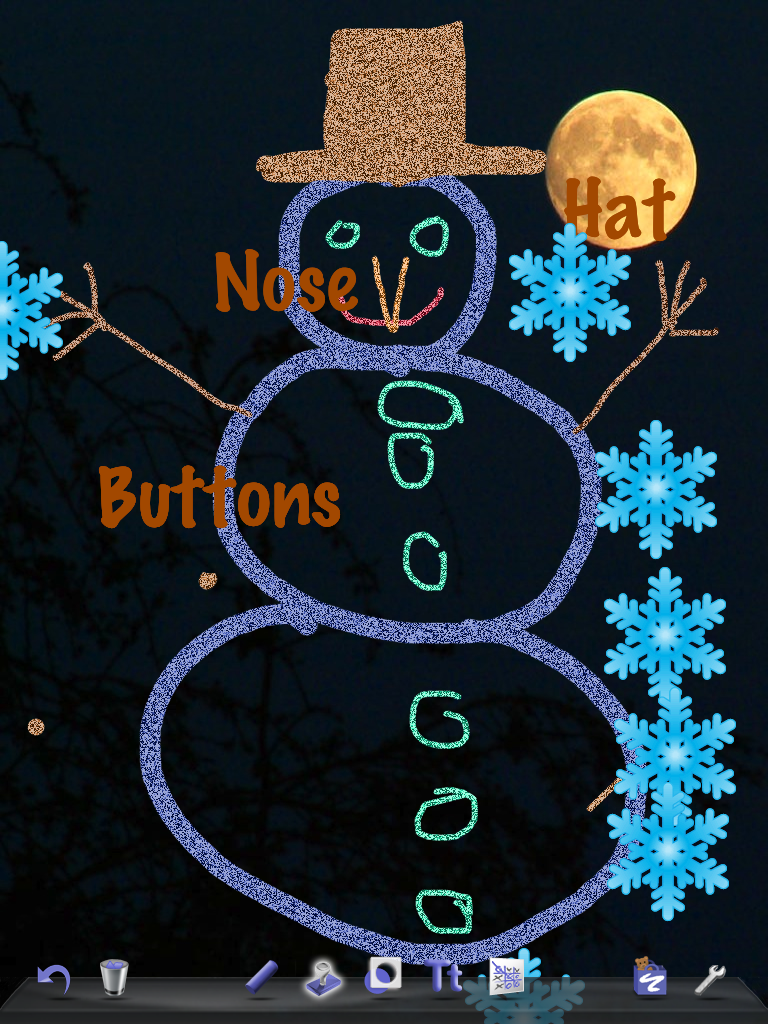Select the Tt text tool
This screenshot has width=768, height=1024.
(x=444, y=976)
